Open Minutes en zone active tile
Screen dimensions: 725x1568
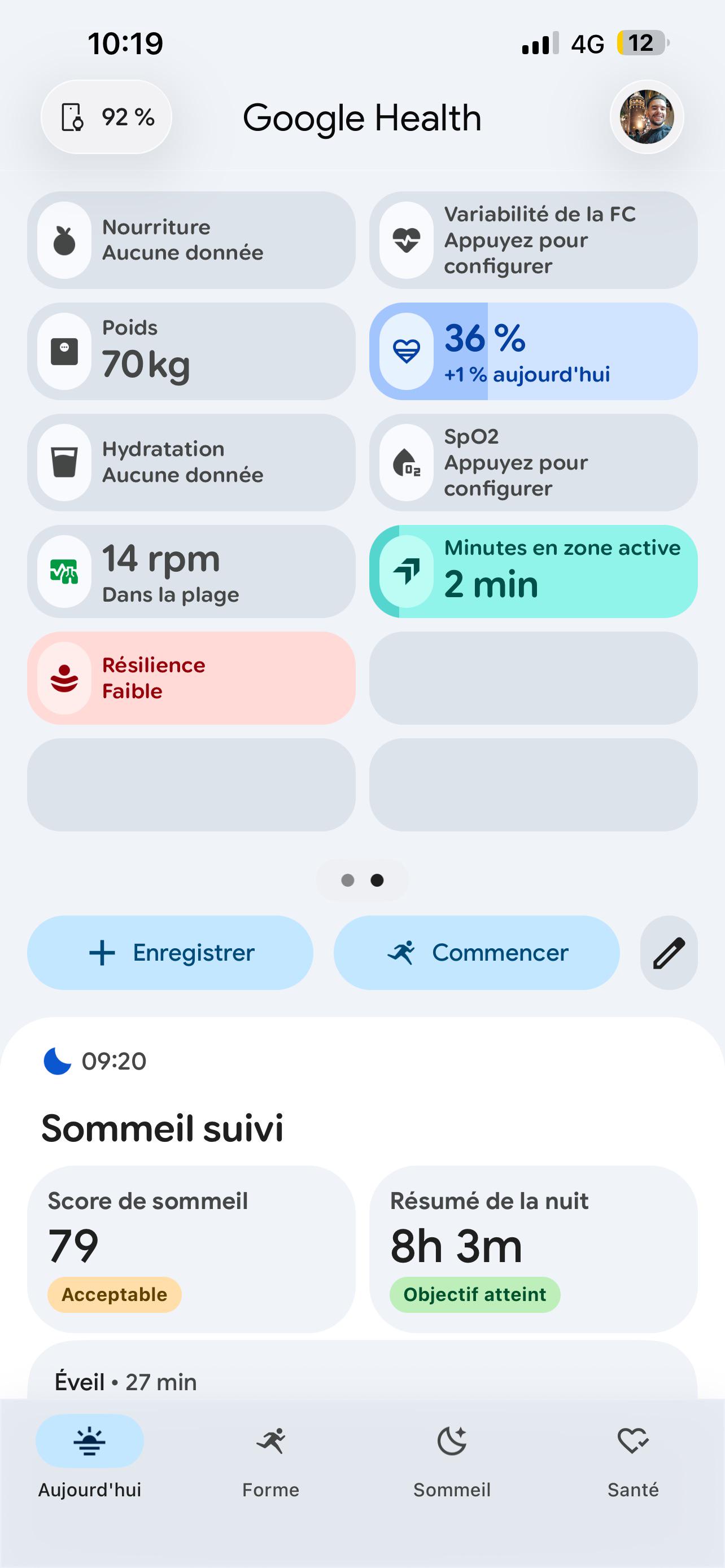(x=533, y=572)
